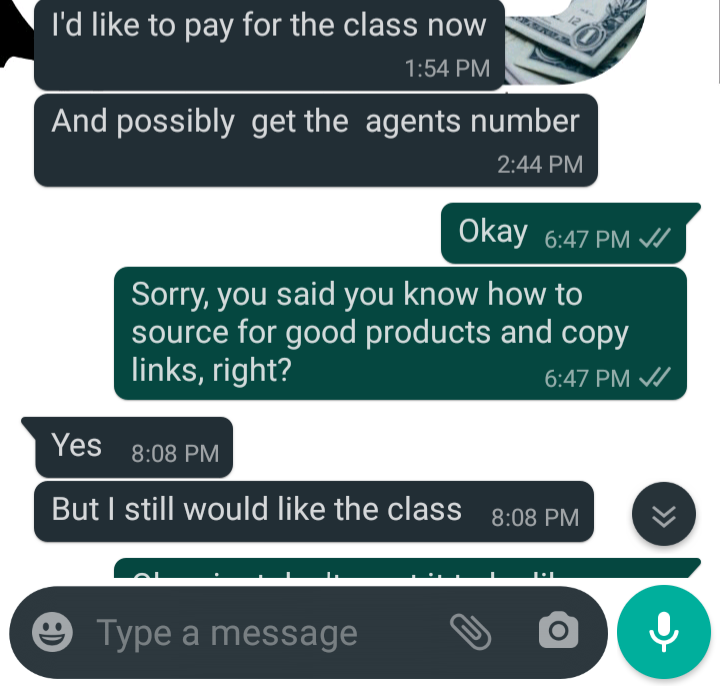Attach a file with the paperclip
Image resolution: width=720 pixels, height=687 pixels.
470,630
